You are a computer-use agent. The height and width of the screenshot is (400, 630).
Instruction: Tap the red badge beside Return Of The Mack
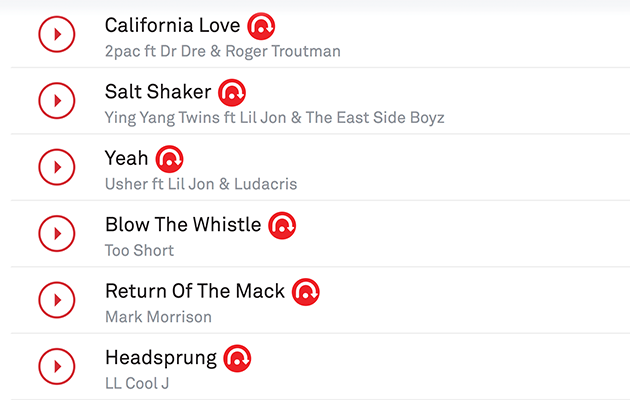pos(306,292)
